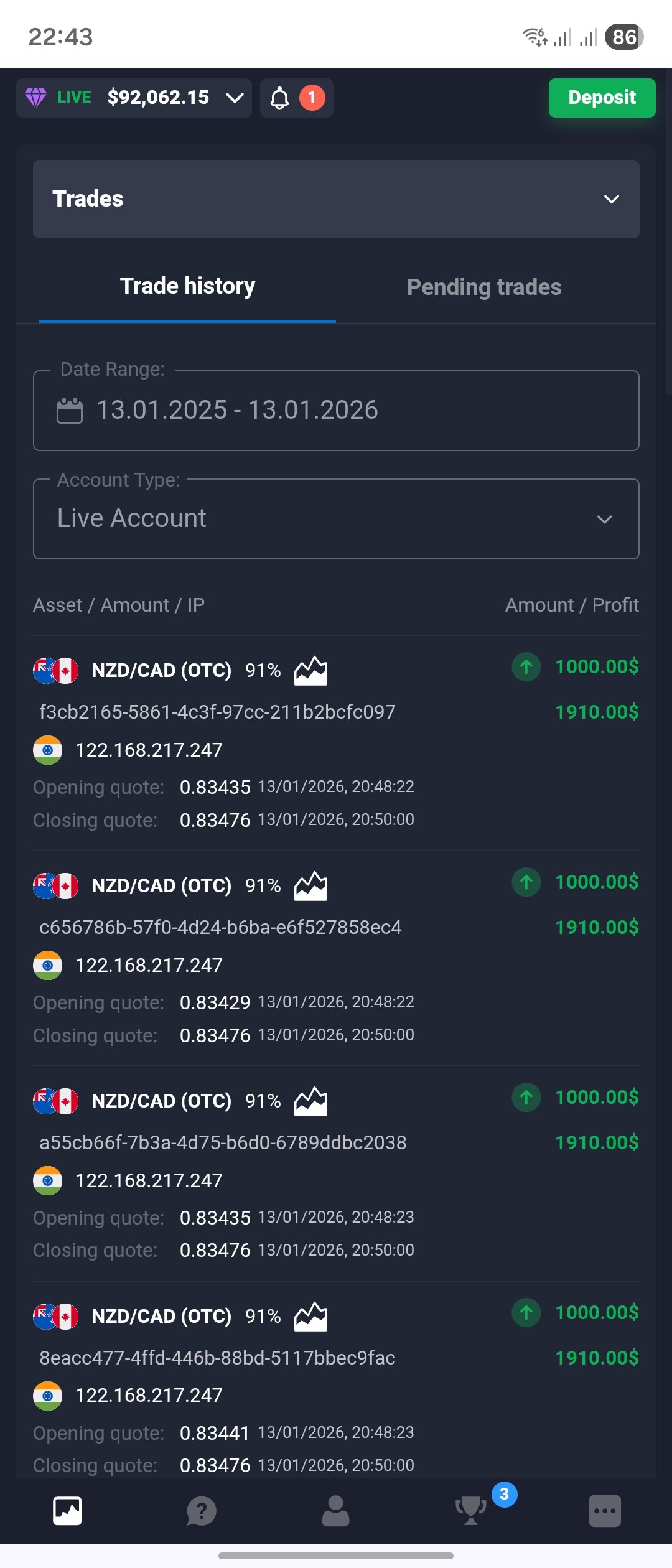Open the Account Type dropdown
The image size is (672, 1568).
(x=336, y=518)
